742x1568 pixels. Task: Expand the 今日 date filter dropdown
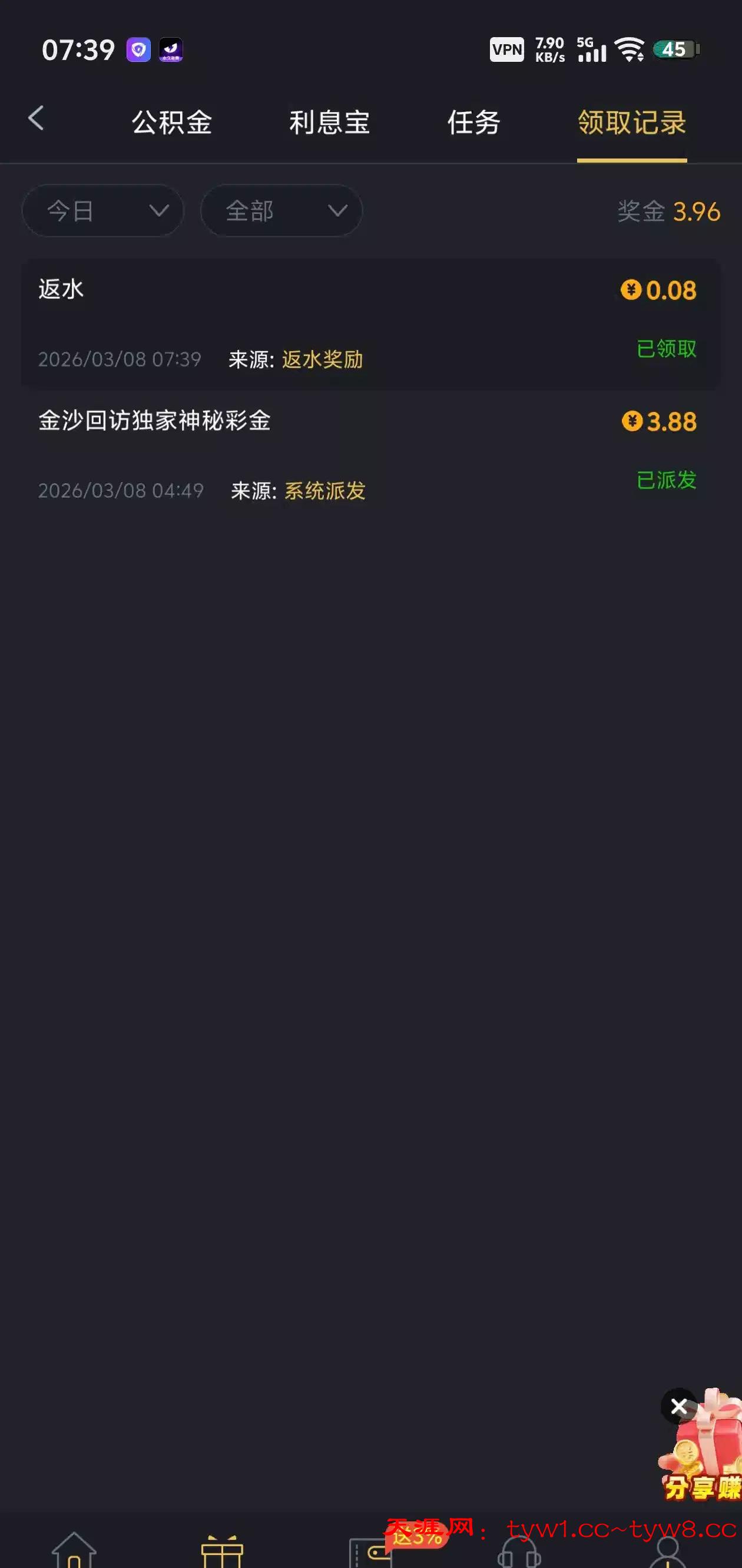point(103,210)
